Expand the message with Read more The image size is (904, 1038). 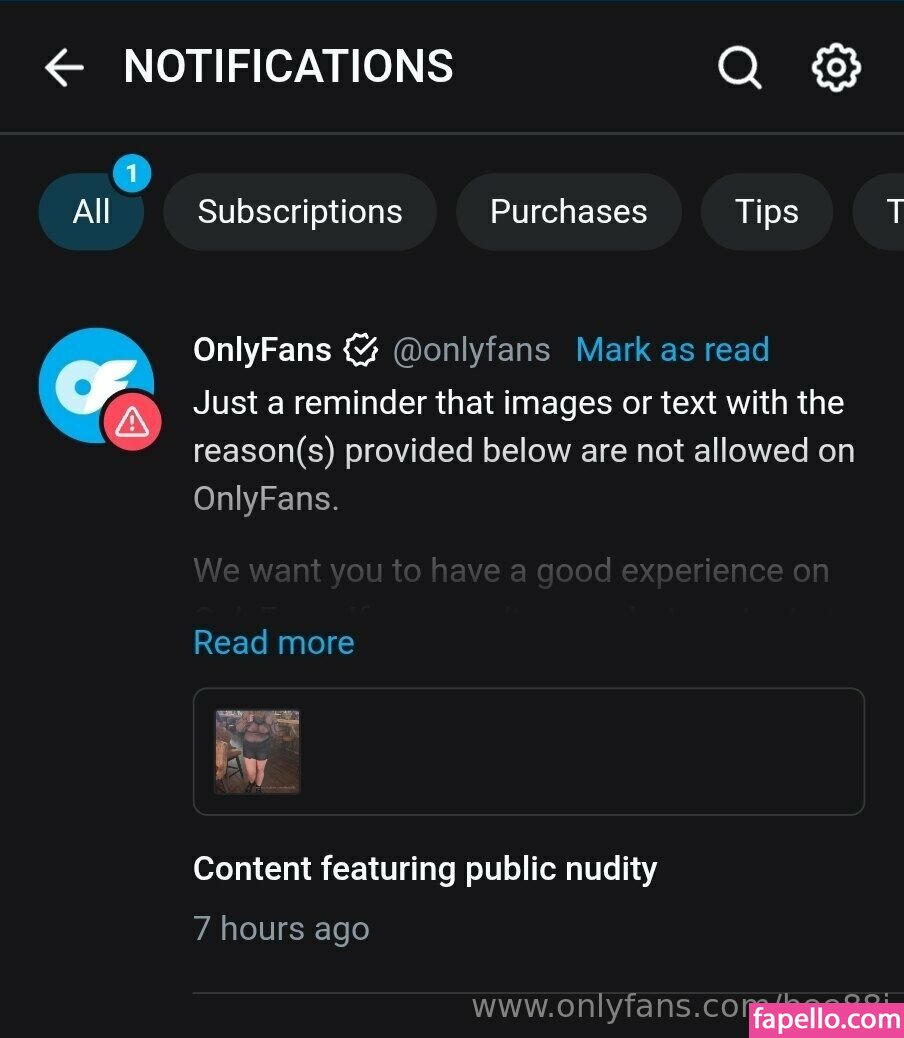tap(273, 642)
